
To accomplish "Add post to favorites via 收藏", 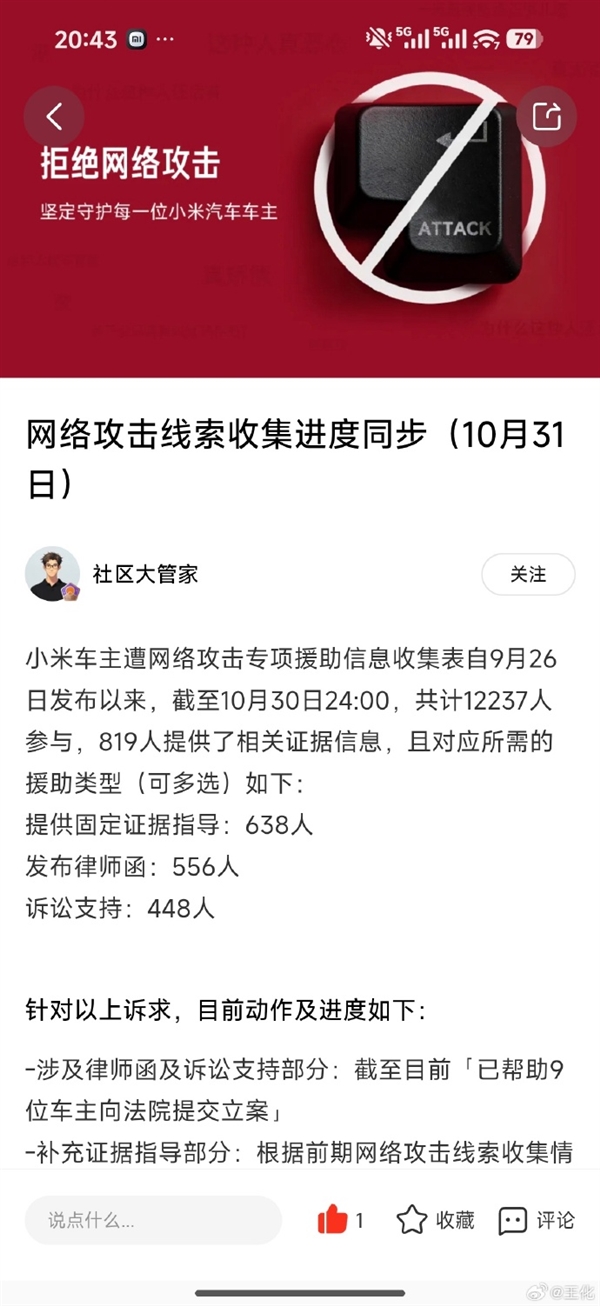I will (435, 1220).
